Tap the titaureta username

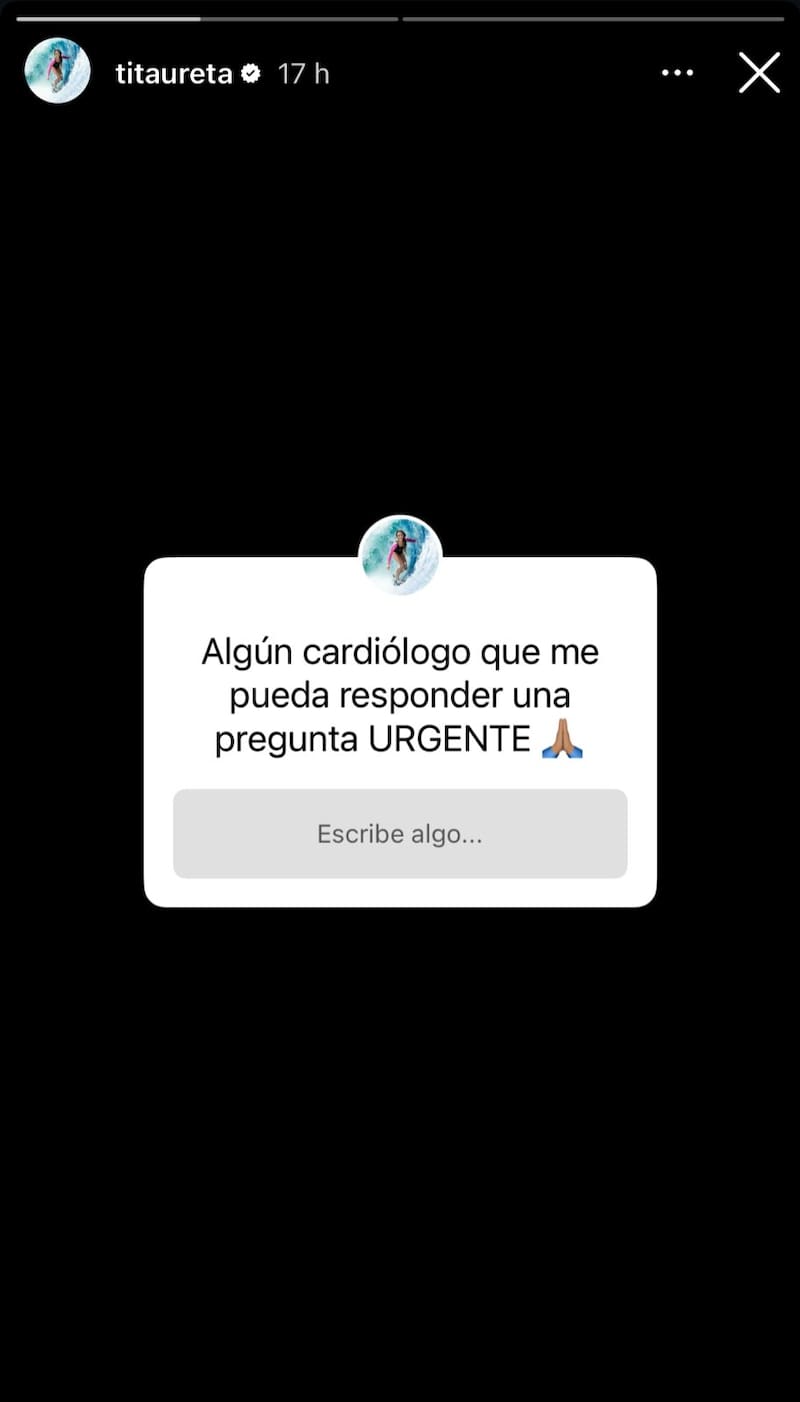coord(174,74)
